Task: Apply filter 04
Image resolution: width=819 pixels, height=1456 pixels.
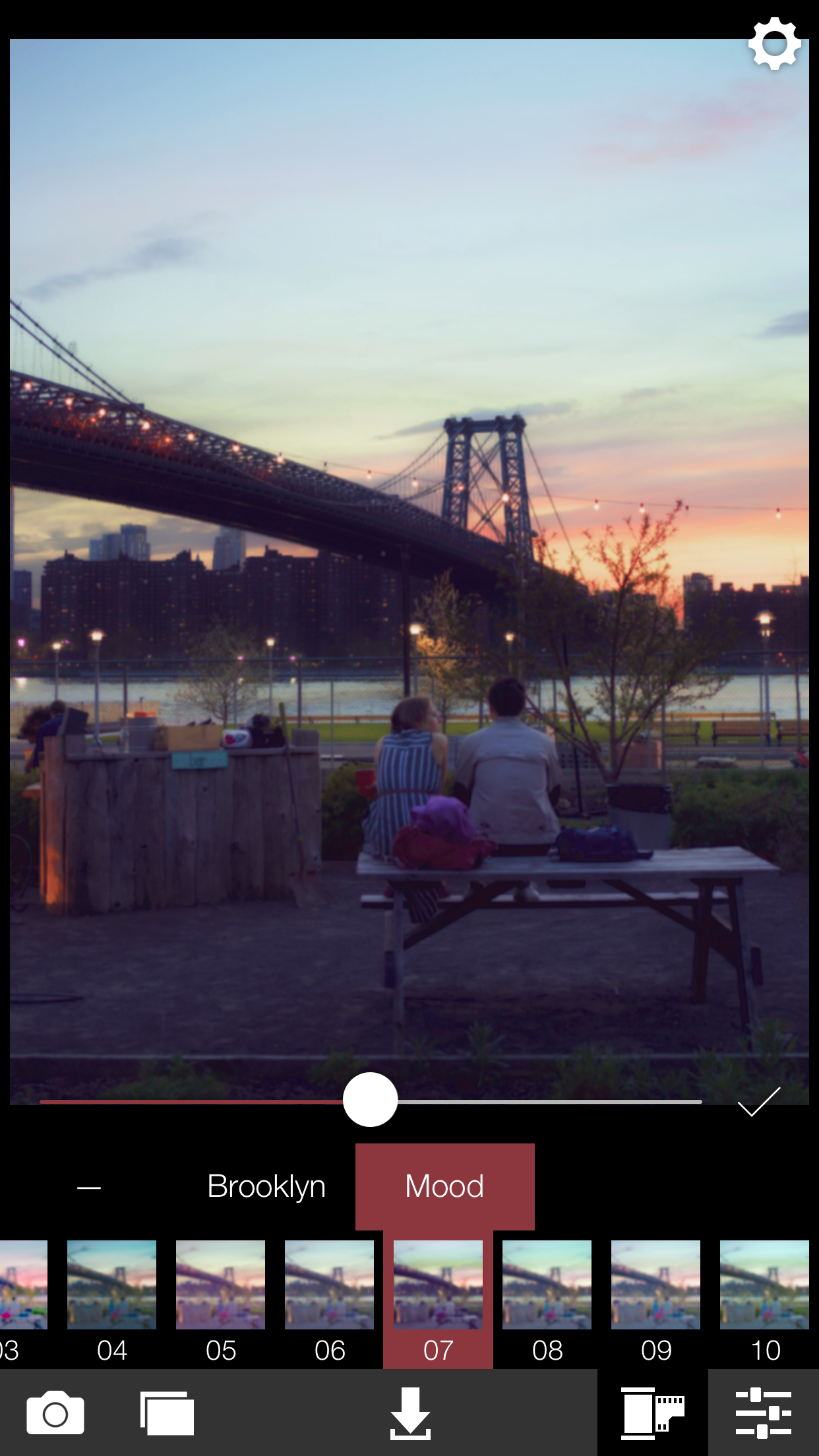Action: coord(111,1302)
